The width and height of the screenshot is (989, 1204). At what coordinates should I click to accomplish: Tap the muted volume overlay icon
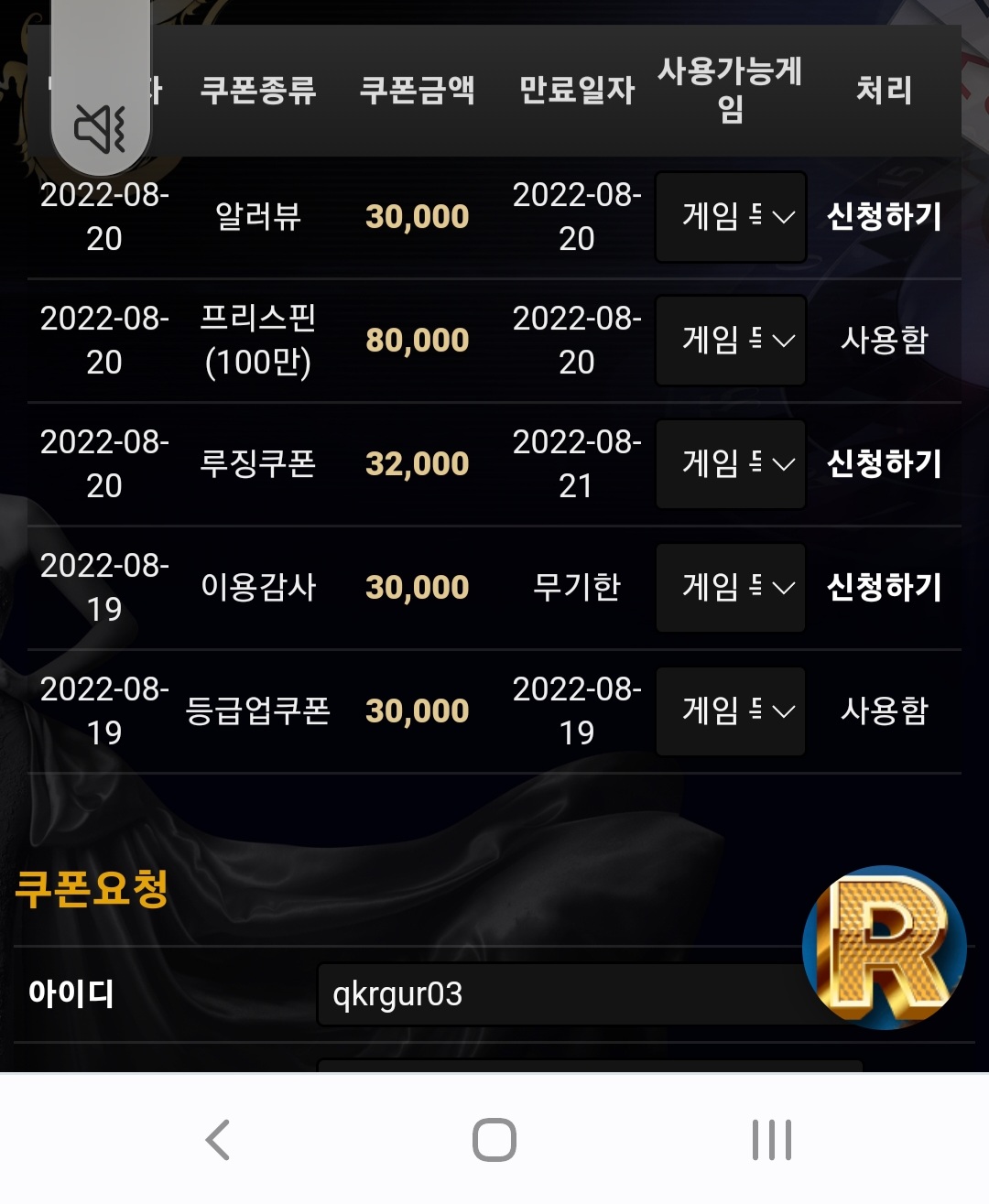(x=100, y=128)
